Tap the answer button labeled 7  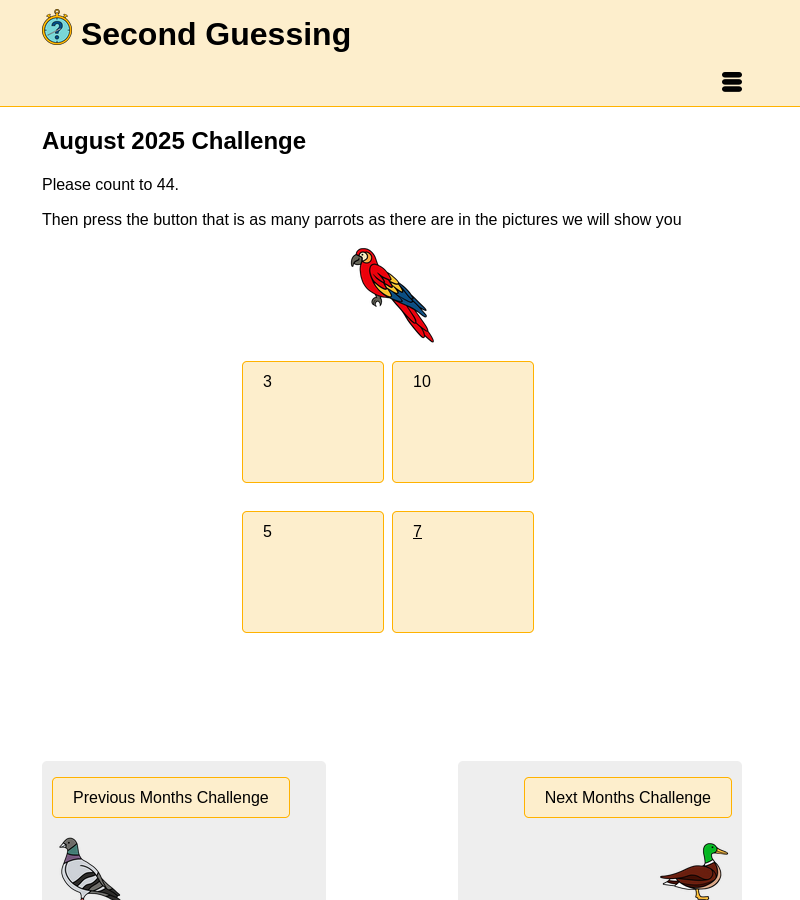pos(463,572)
